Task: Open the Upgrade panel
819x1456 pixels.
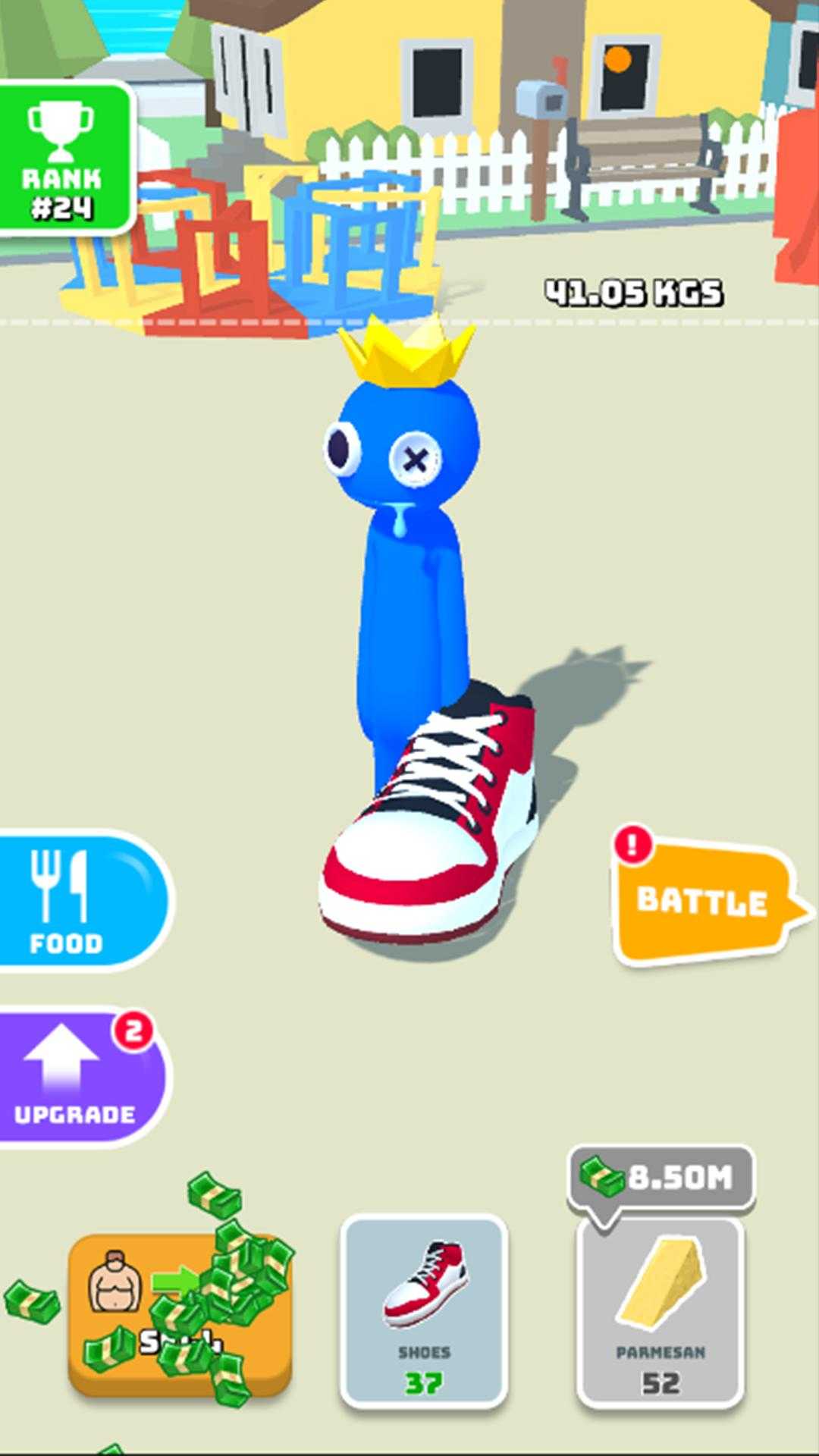Action: (x=78, y=1077)
